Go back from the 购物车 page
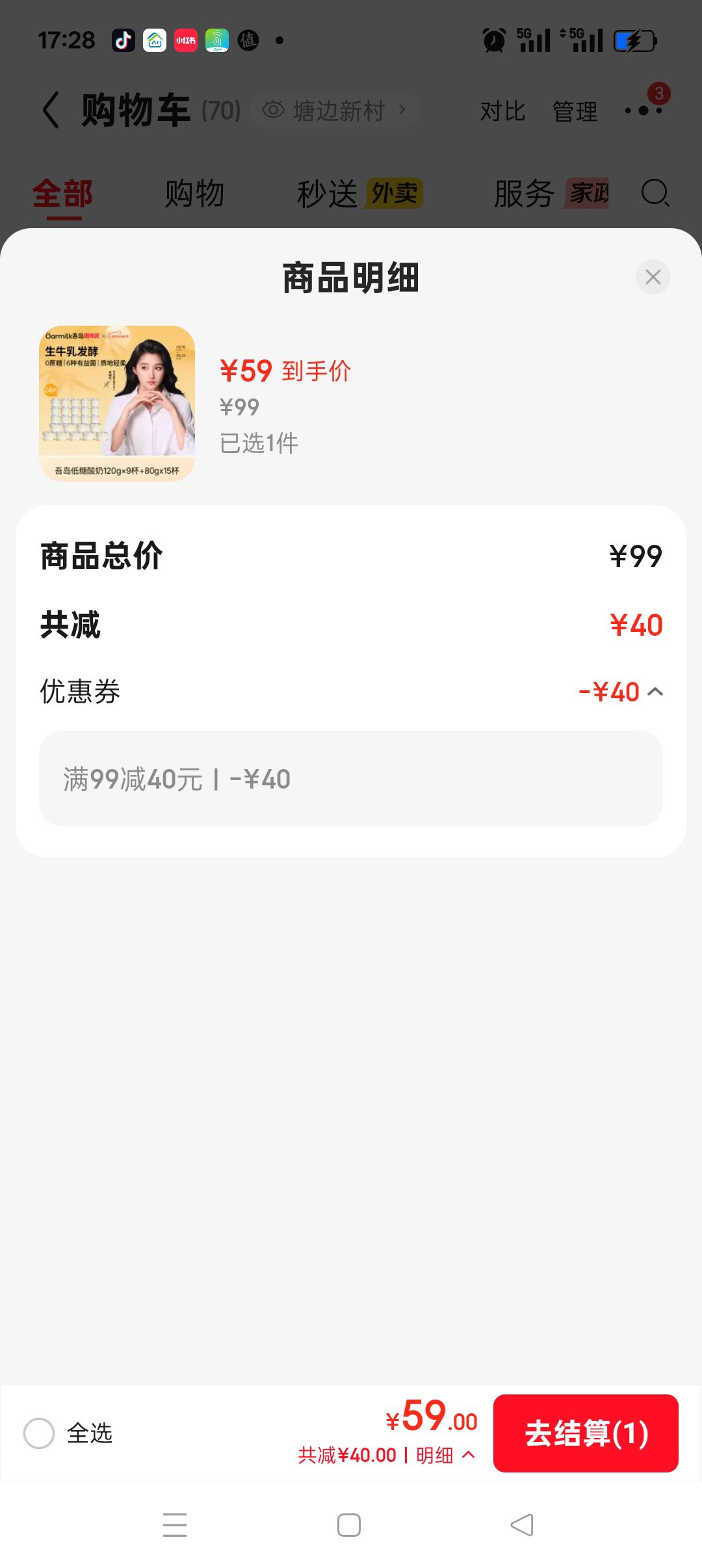The width and height of the screenshot is (702, 1568). click(x=51, y=110)
